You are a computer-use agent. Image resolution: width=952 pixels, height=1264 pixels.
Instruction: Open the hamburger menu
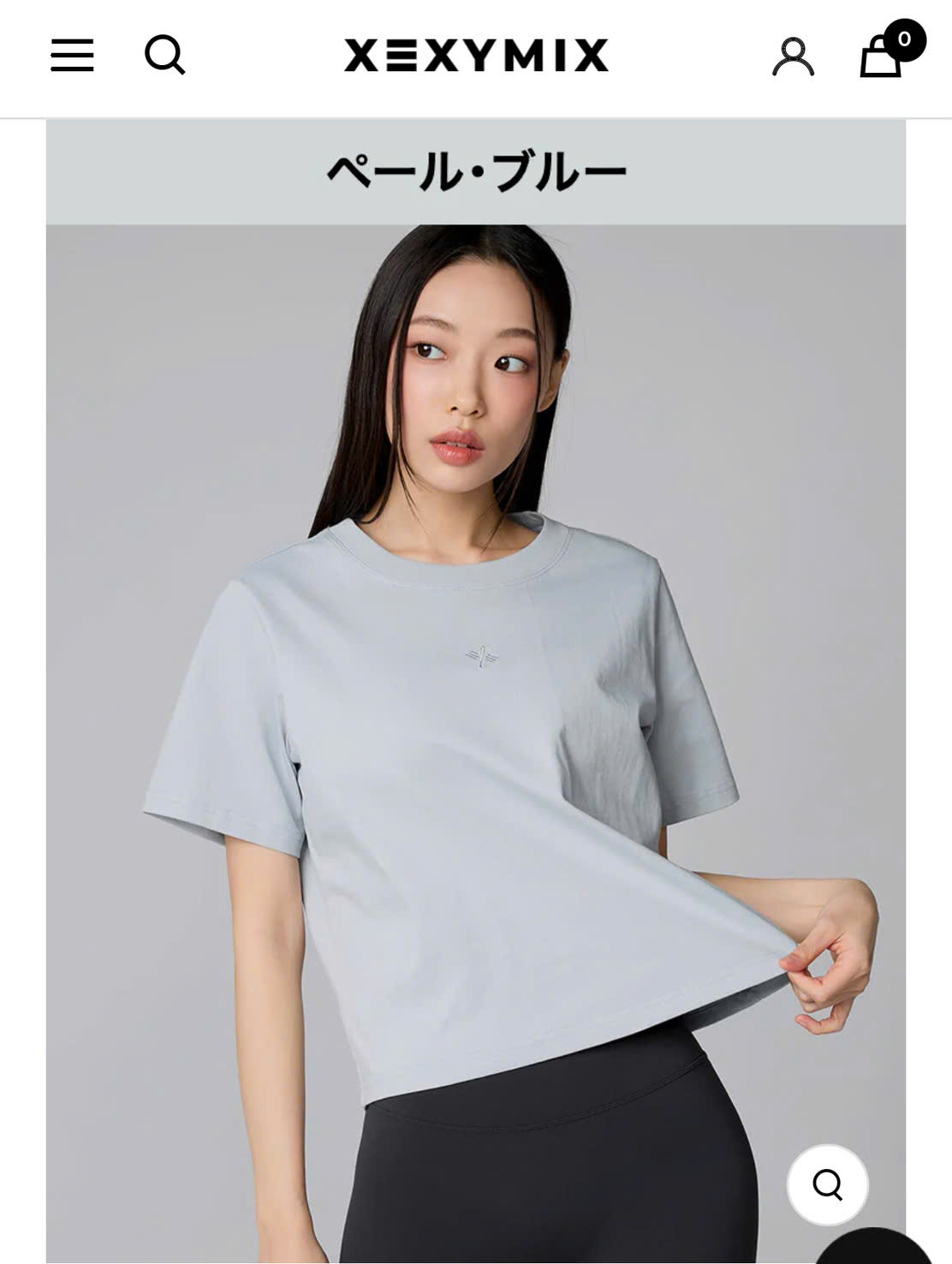[72, 56]
